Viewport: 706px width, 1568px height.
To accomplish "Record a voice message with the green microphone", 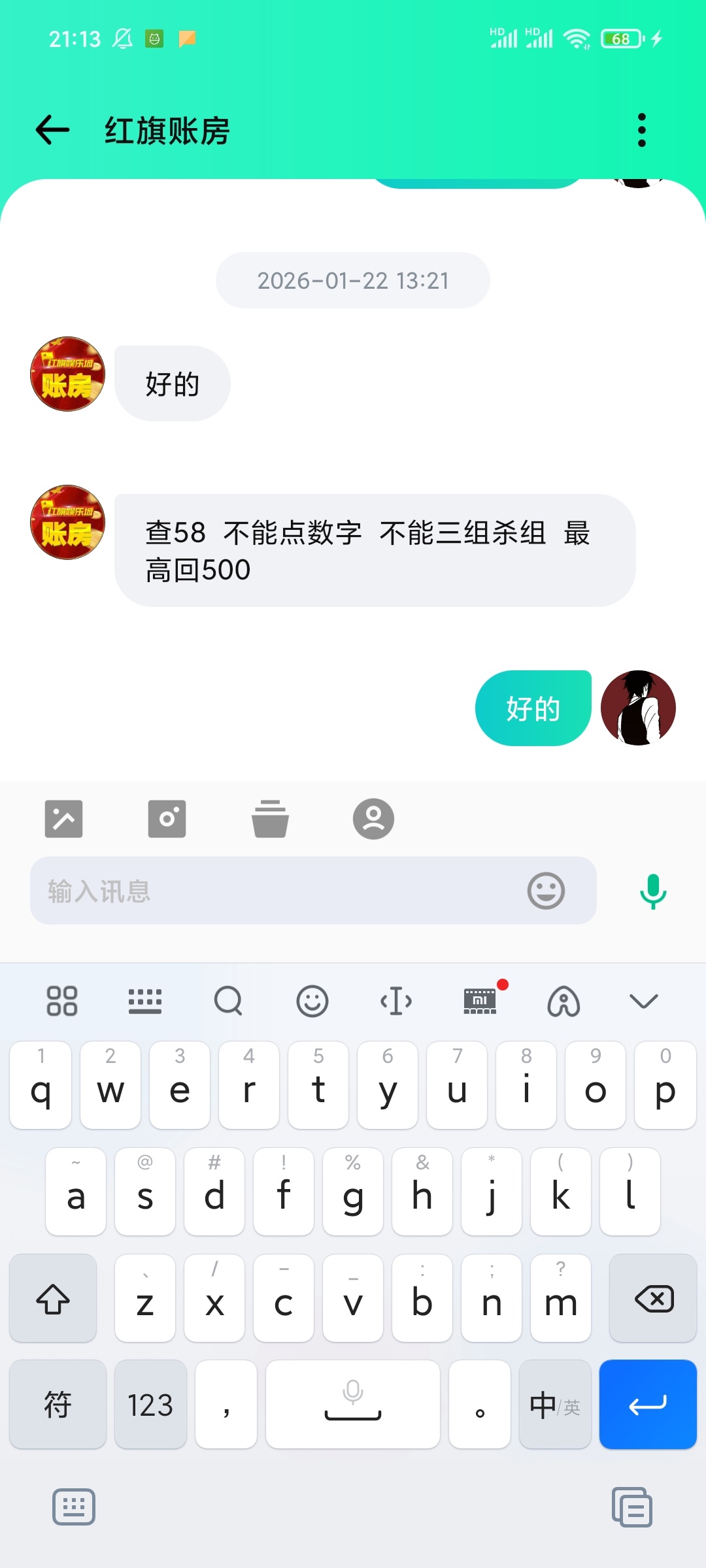I will [x=652, y=890].
